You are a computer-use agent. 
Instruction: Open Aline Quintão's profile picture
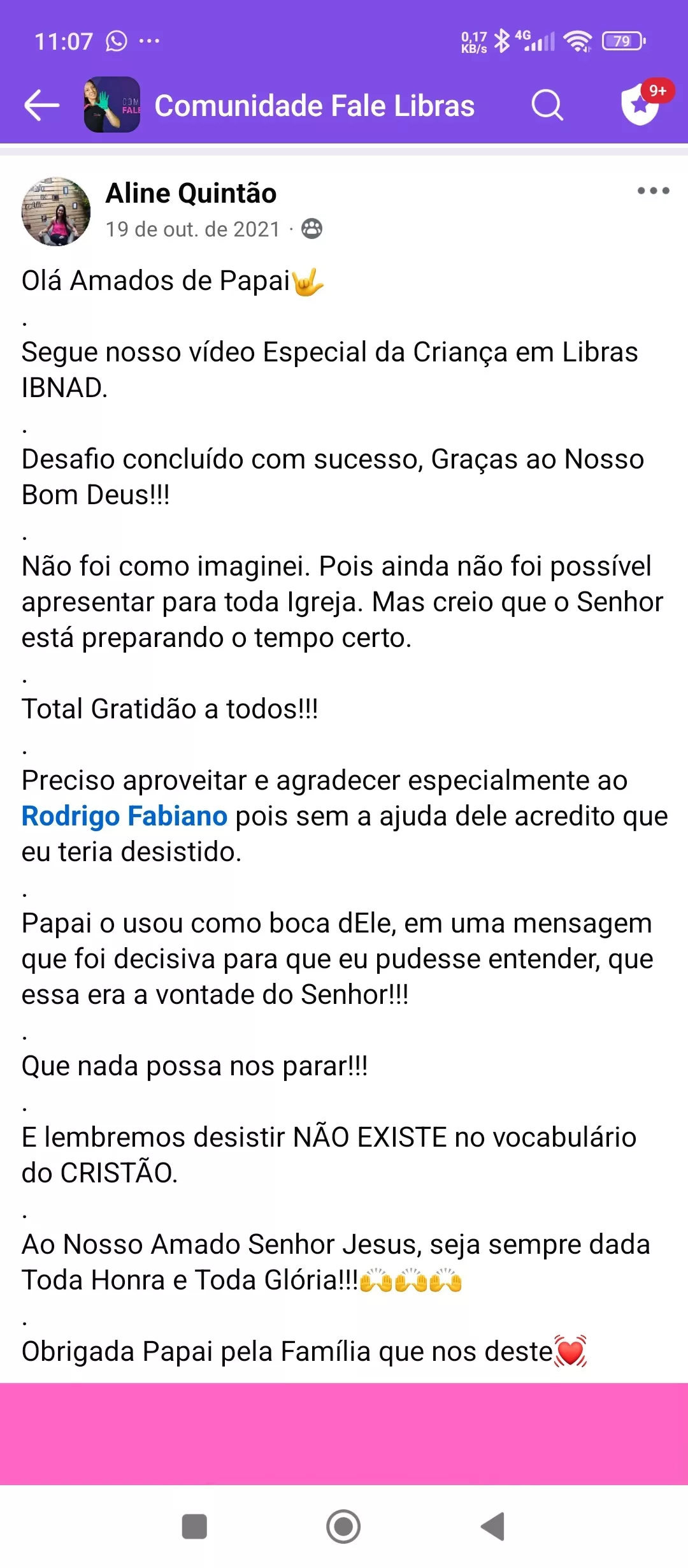tap(56, 212)
